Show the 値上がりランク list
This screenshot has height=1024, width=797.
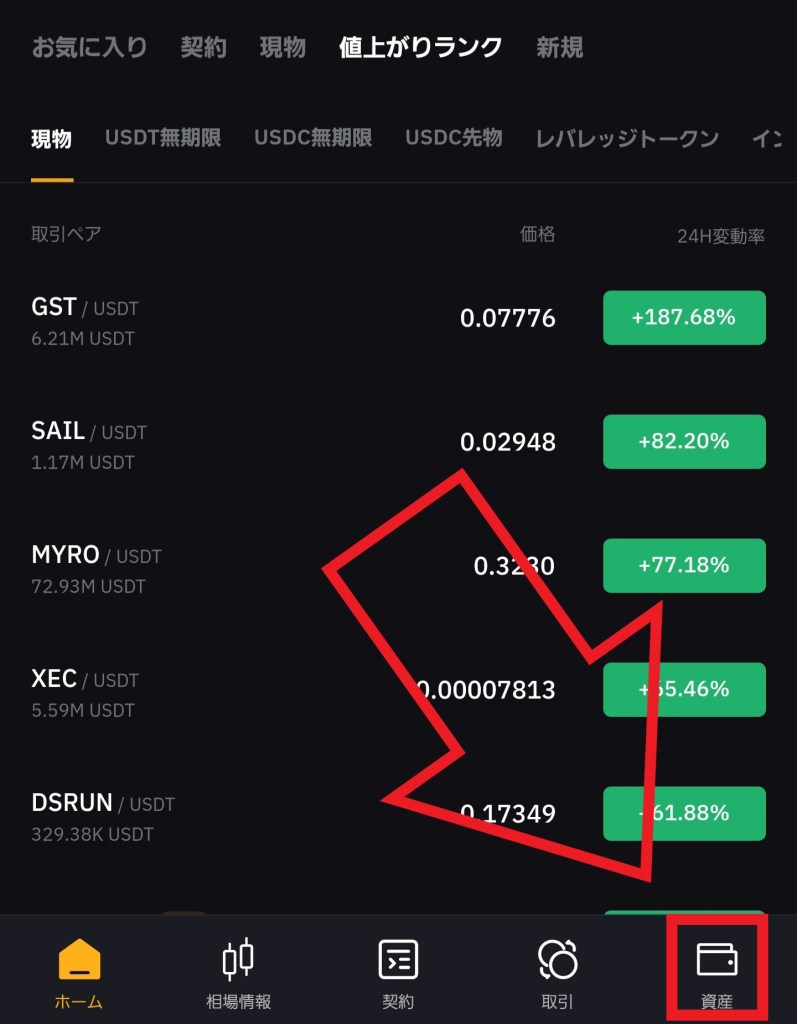click(420, 47)
